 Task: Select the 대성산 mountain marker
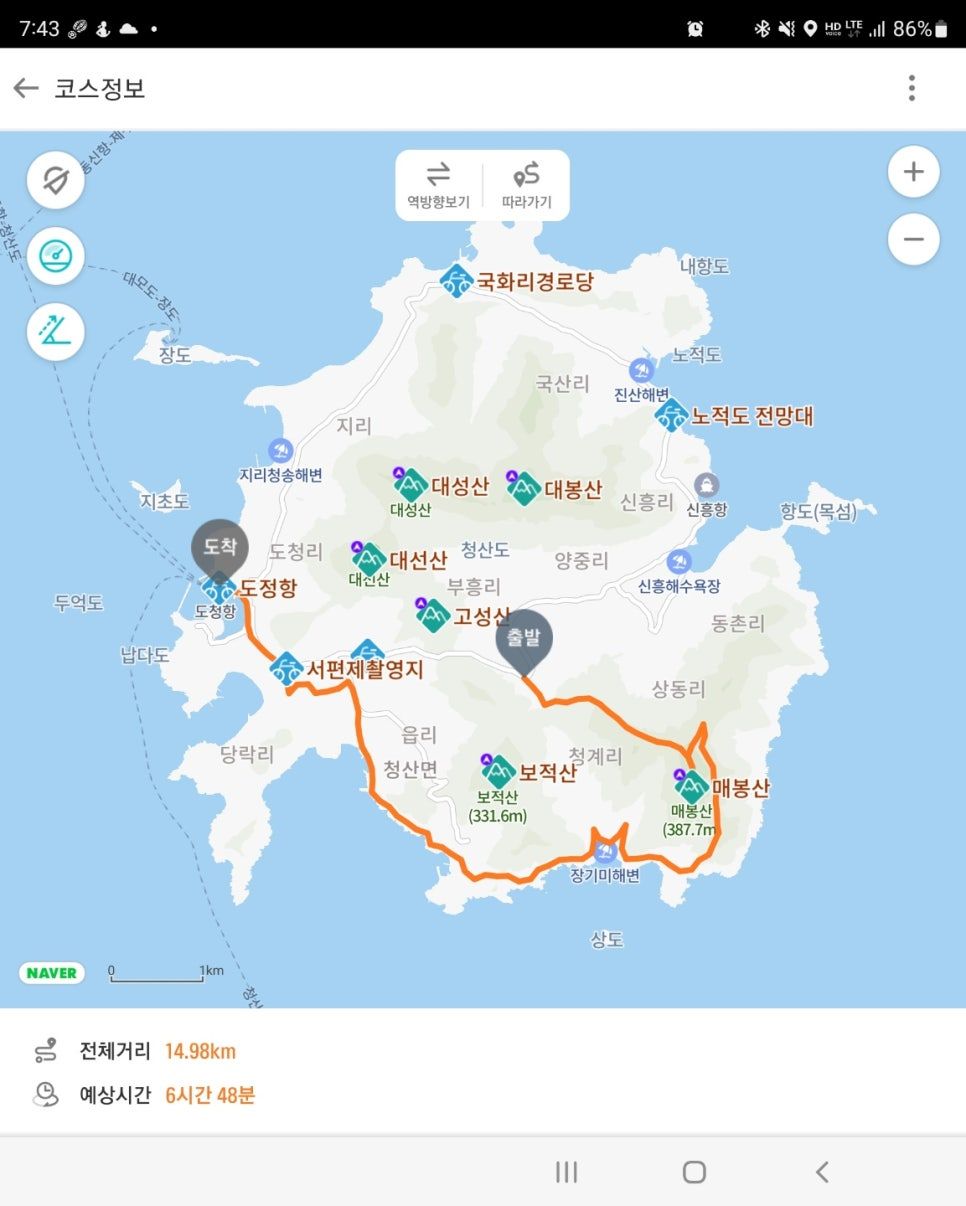pyautogui.click(x=412, y=484)
